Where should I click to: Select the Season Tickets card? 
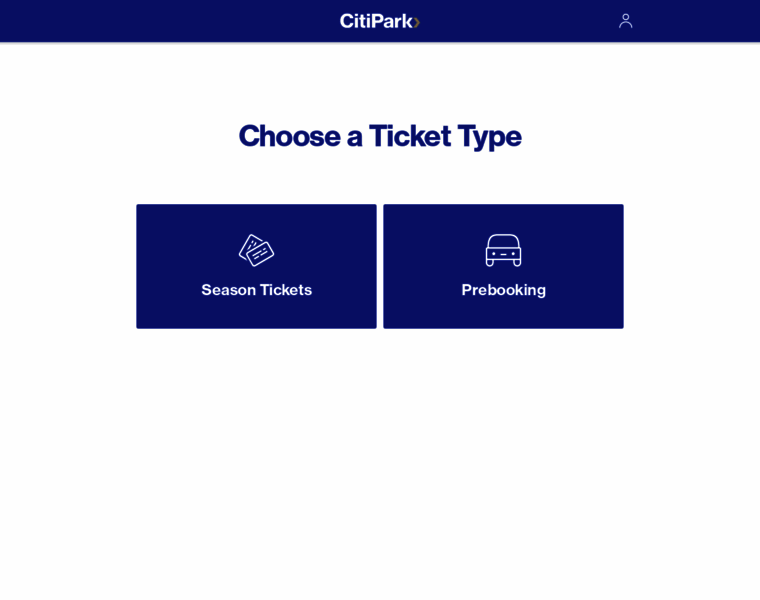256,266
